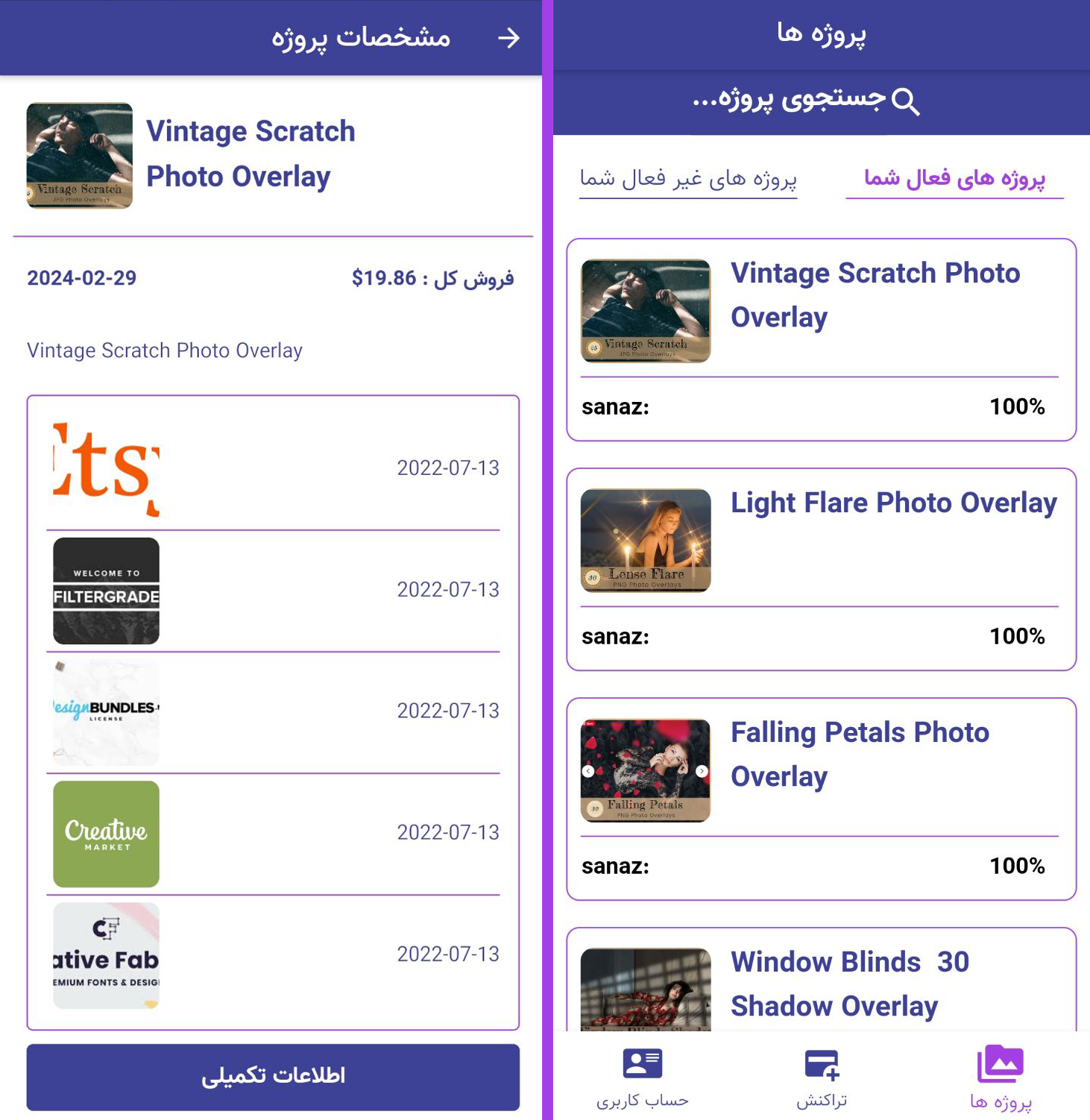Select your active projects tab

954,179
